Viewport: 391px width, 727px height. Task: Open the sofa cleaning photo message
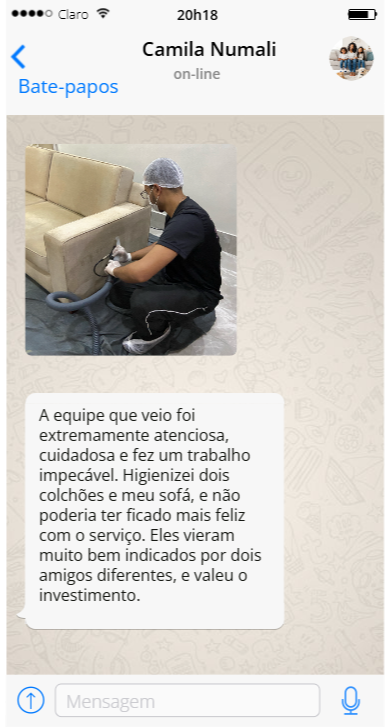(131, 249)
